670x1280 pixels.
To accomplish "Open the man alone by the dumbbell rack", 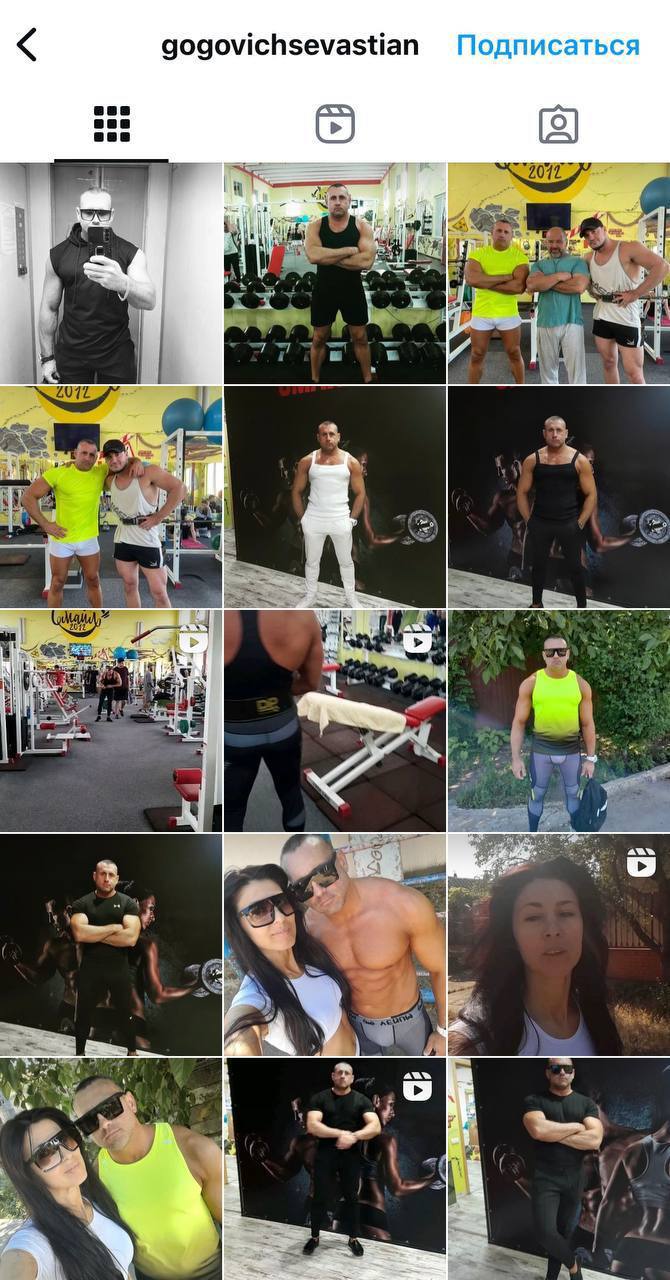I will point(335,273).
